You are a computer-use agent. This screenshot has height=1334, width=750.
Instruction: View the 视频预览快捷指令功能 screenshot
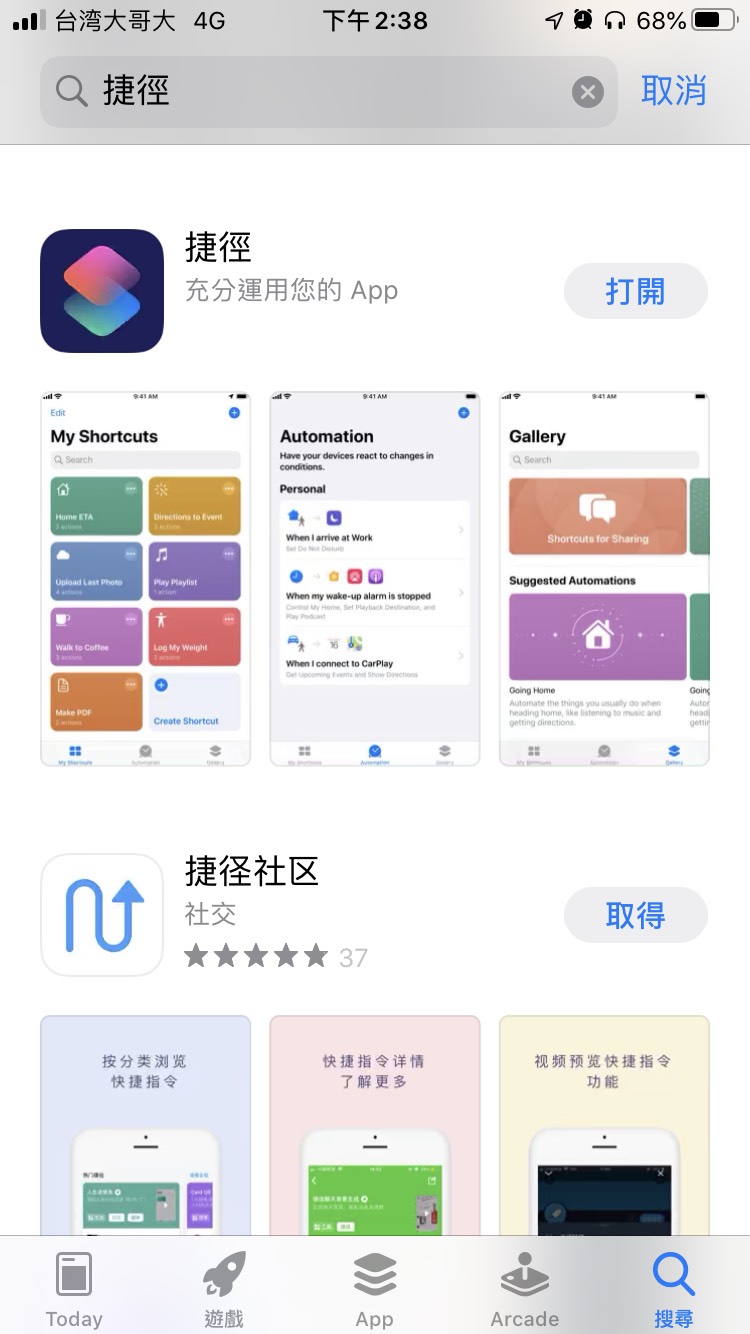pyautogui.click(x=604, y=1125)
